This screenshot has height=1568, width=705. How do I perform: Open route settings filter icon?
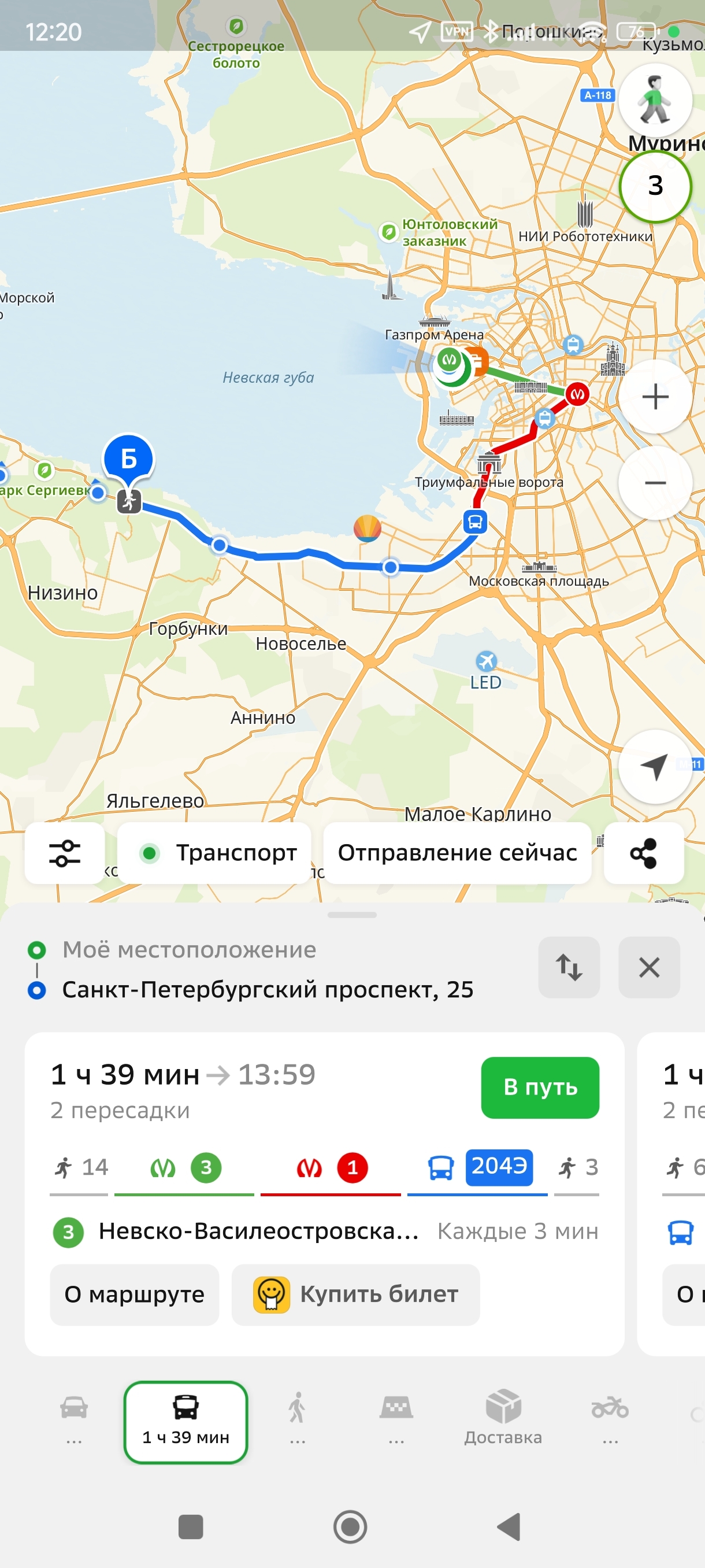pyautogui.click(x=65, y=853)
